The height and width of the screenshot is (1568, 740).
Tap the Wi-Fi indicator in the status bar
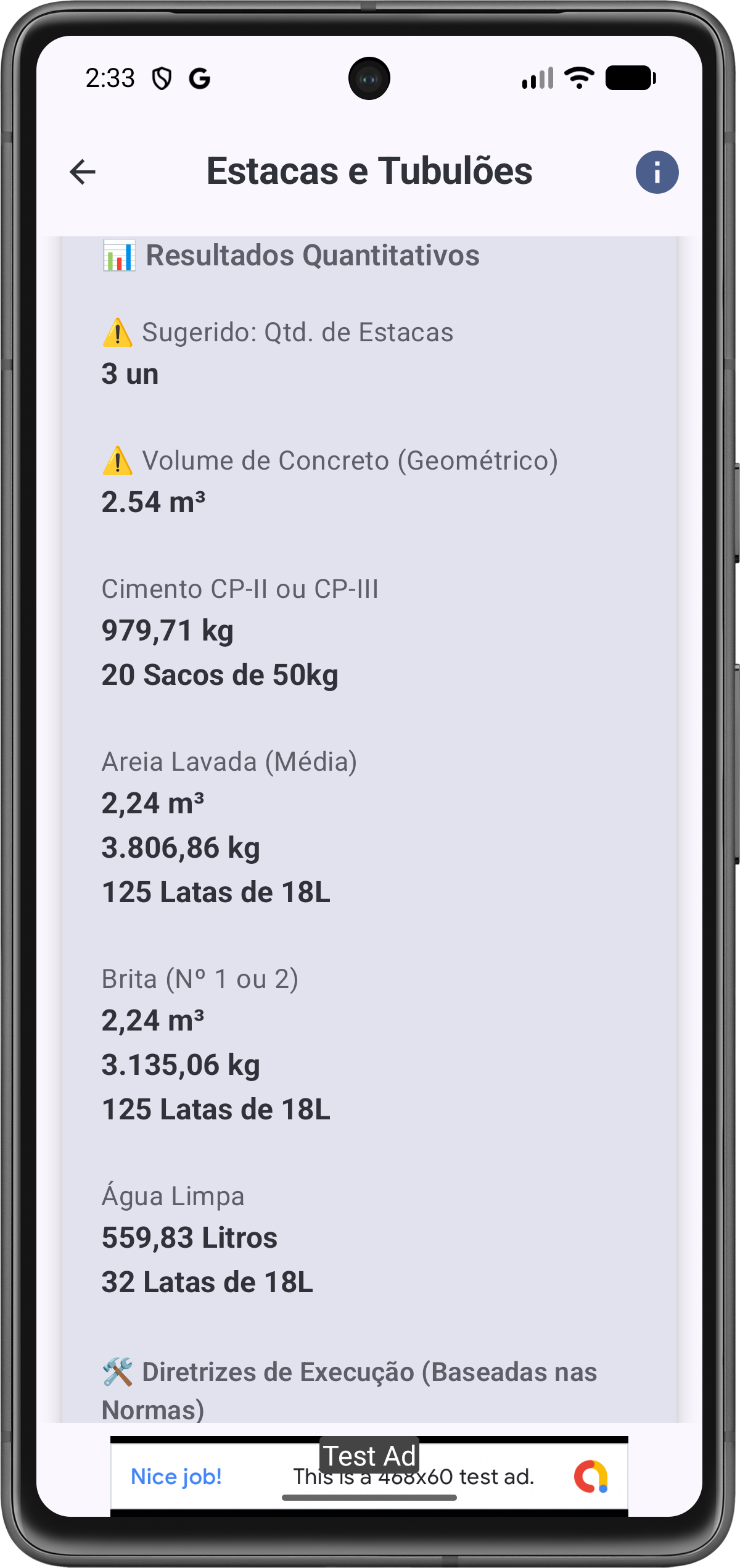click(x=578, y=77)
